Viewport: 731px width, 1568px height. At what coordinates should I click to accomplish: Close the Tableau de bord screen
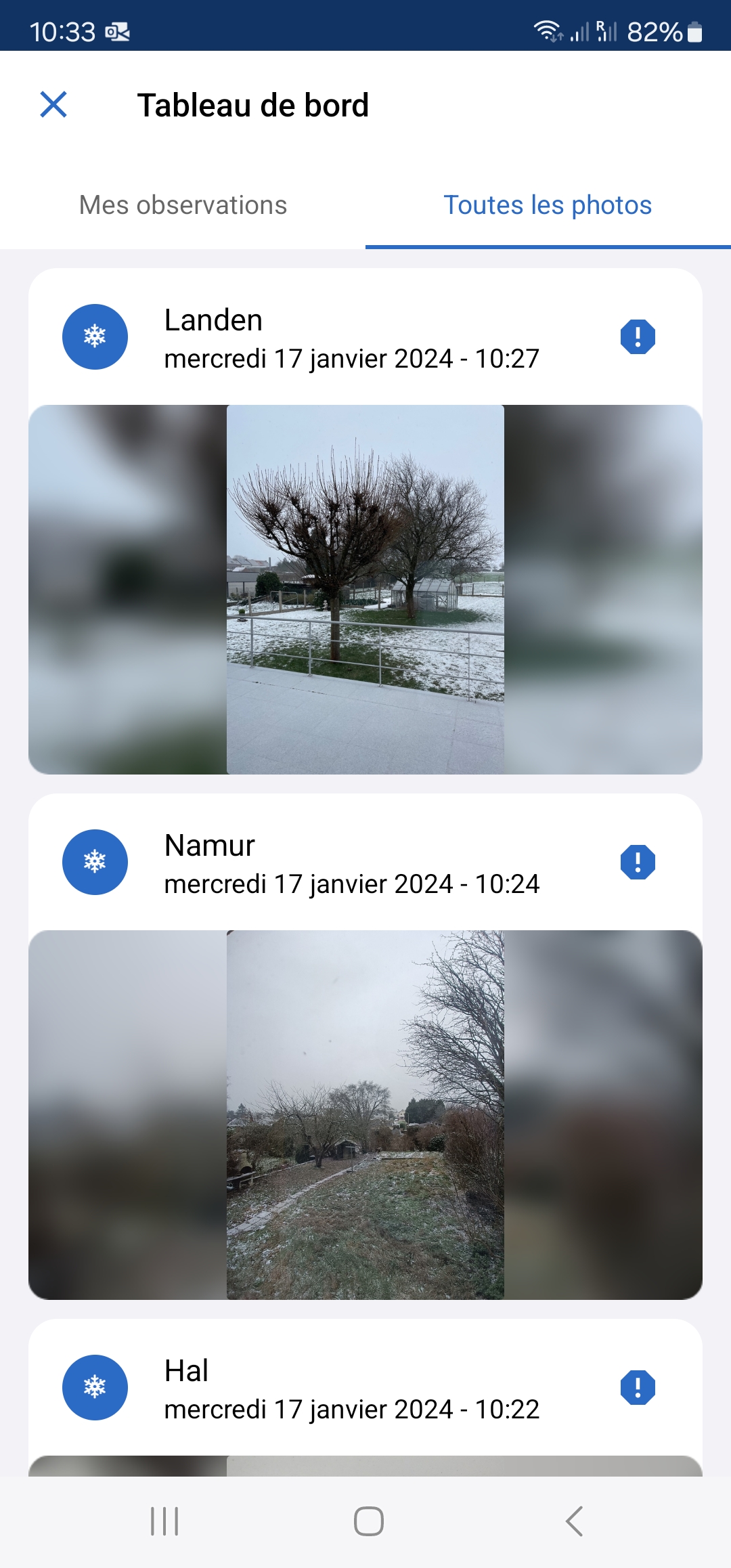click(53, 105)
